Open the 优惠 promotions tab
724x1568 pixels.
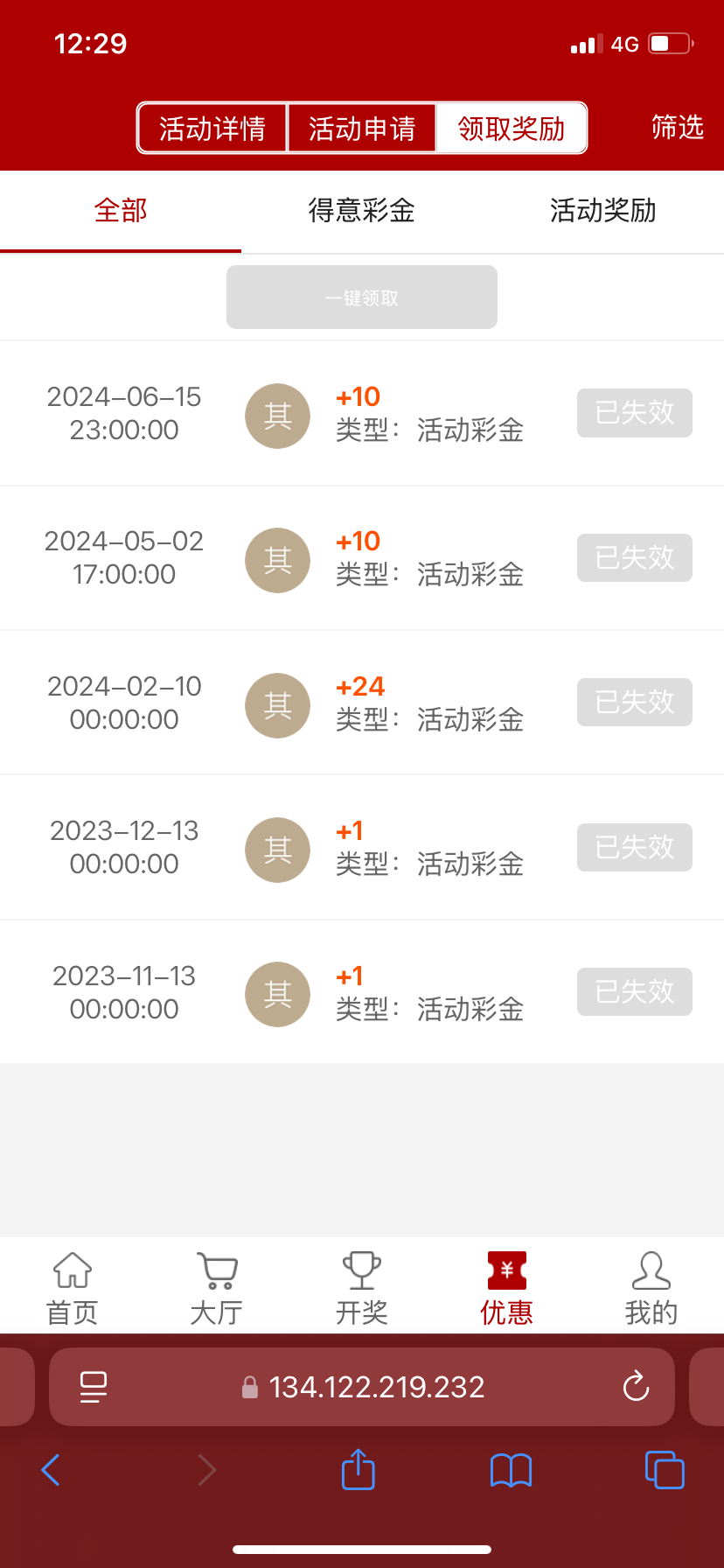point(506,1288)
